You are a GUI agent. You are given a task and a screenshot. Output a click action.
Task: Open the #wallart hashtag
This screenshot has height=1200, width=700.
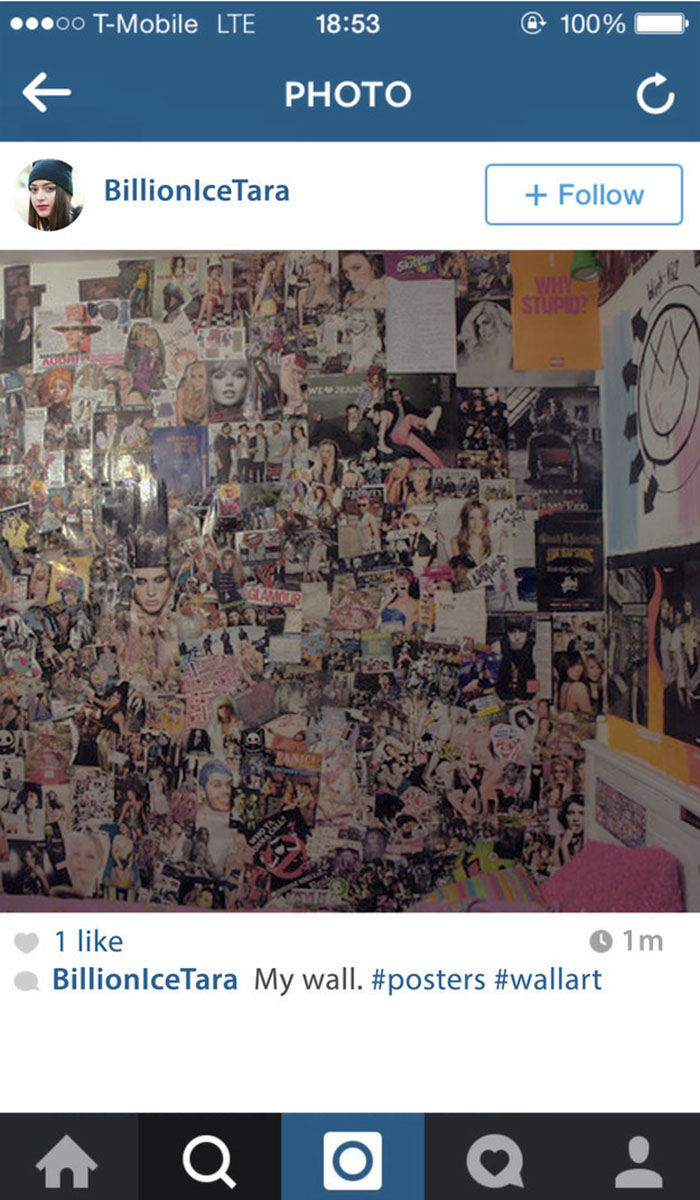(548, 978)
